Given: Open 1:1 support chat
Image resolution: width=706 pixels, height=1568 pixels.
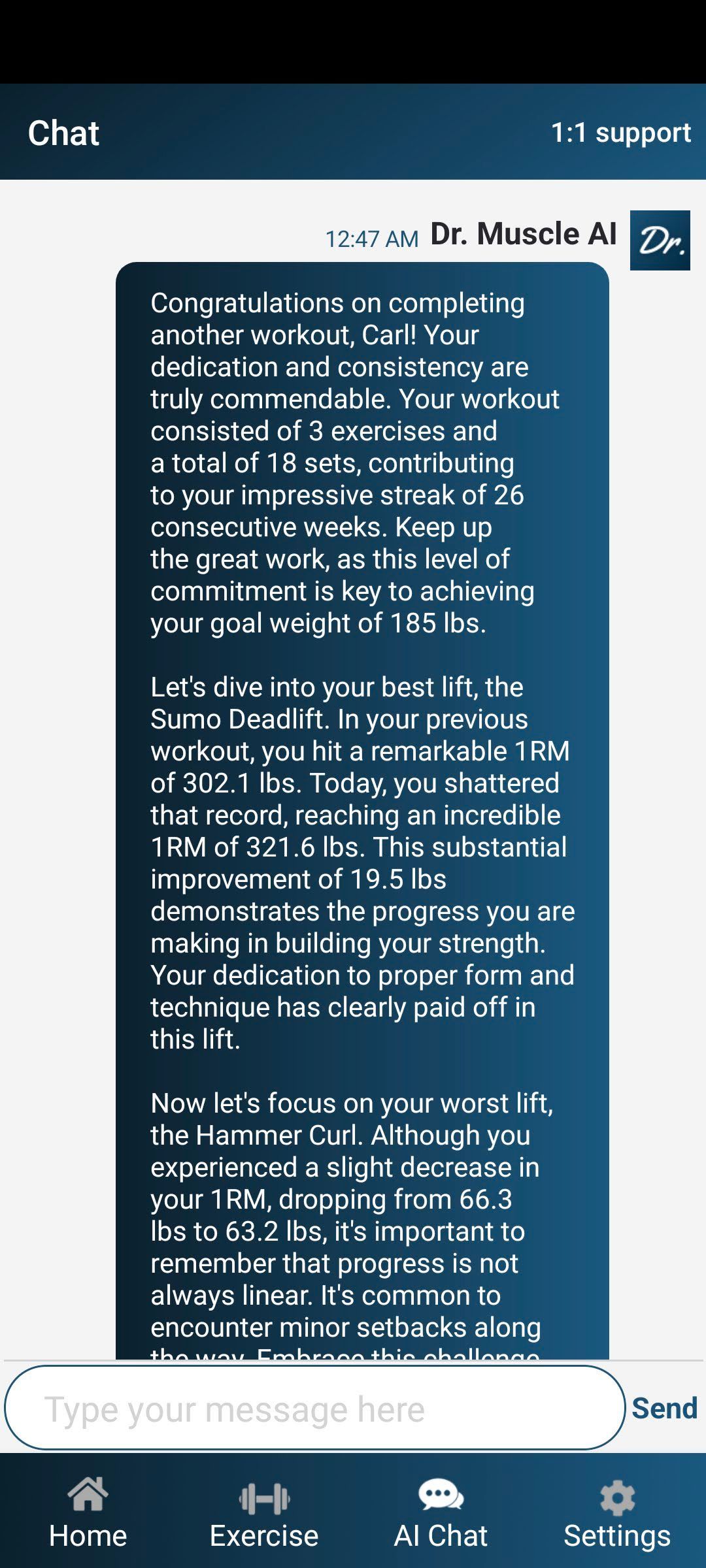Looking at the screenshot, I should click(x=620, y=133).
